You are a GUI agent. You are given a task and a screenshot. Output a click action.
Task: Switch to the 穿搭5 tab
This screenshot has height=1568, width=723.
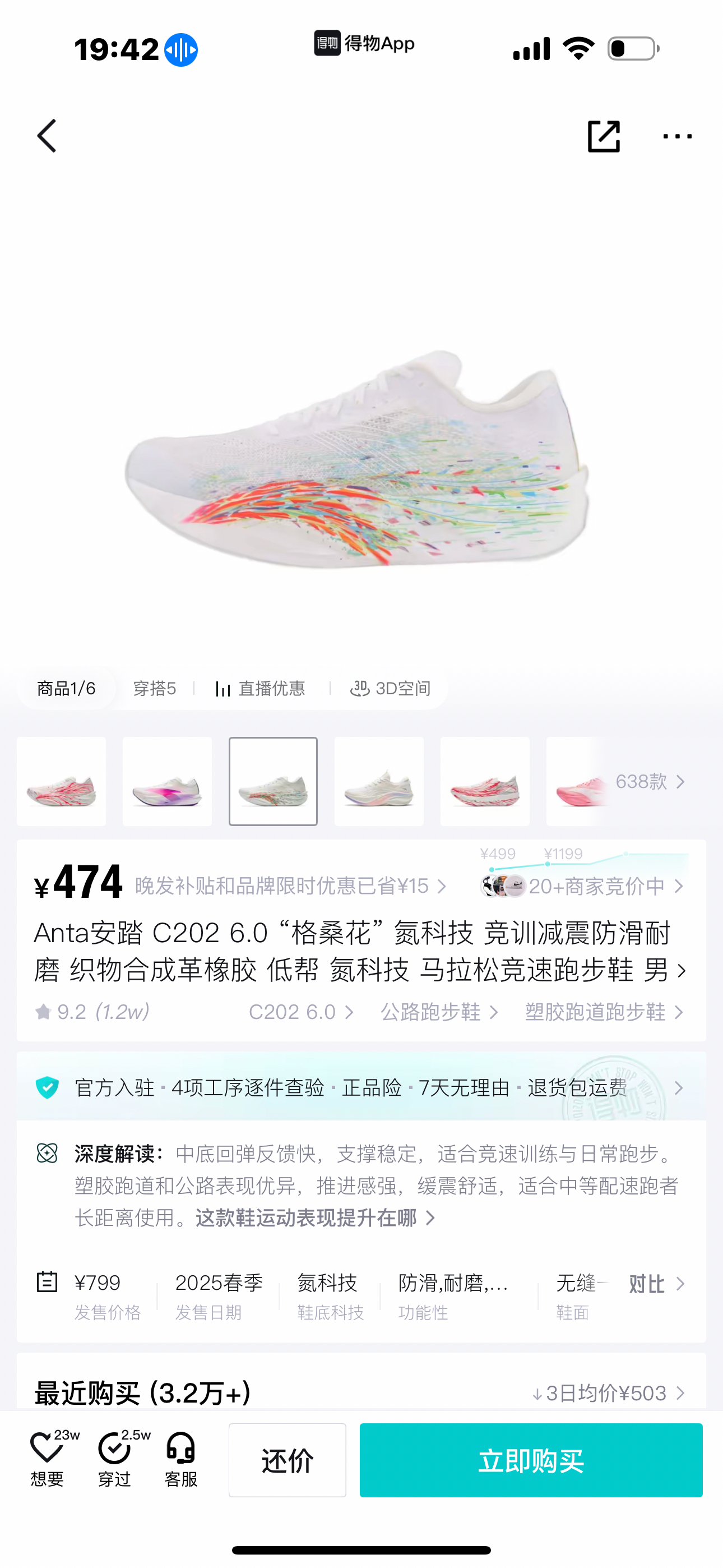pos(155,689)
